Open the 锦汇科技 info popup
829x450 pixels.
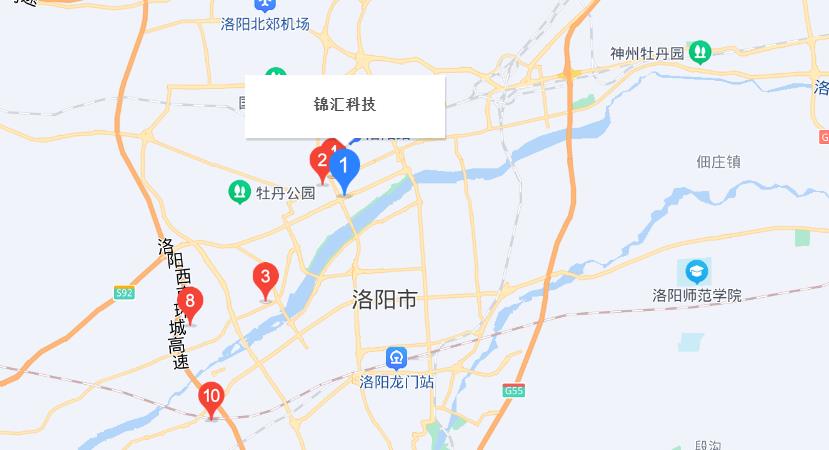(x=344, y=105)
